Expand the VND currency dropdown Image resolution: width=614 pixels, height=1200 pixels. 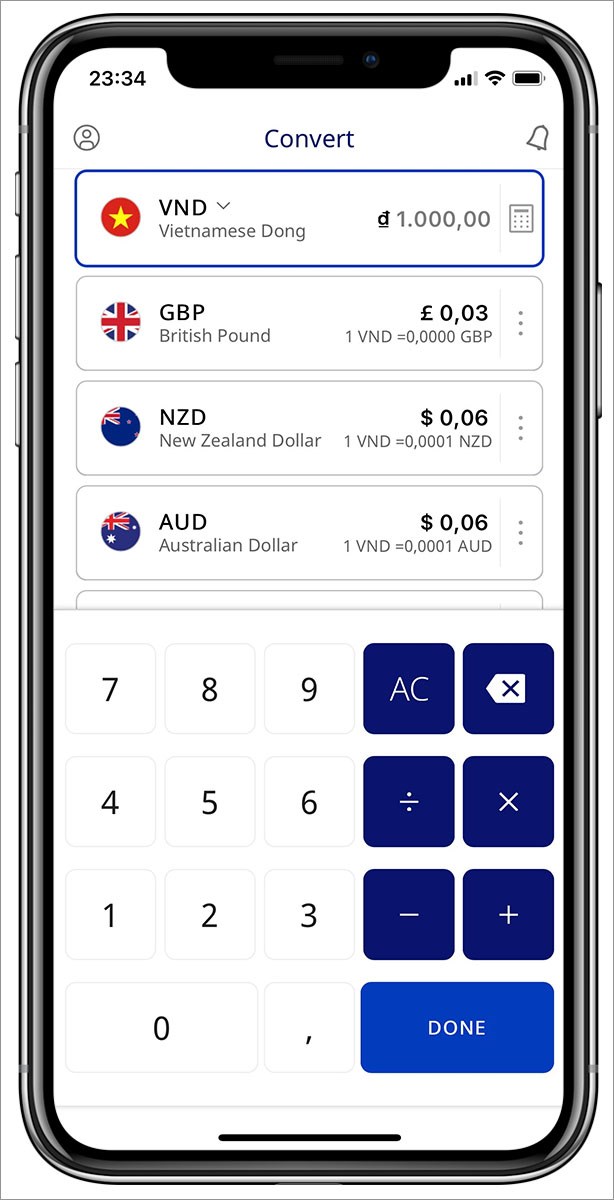pos(223,206)
